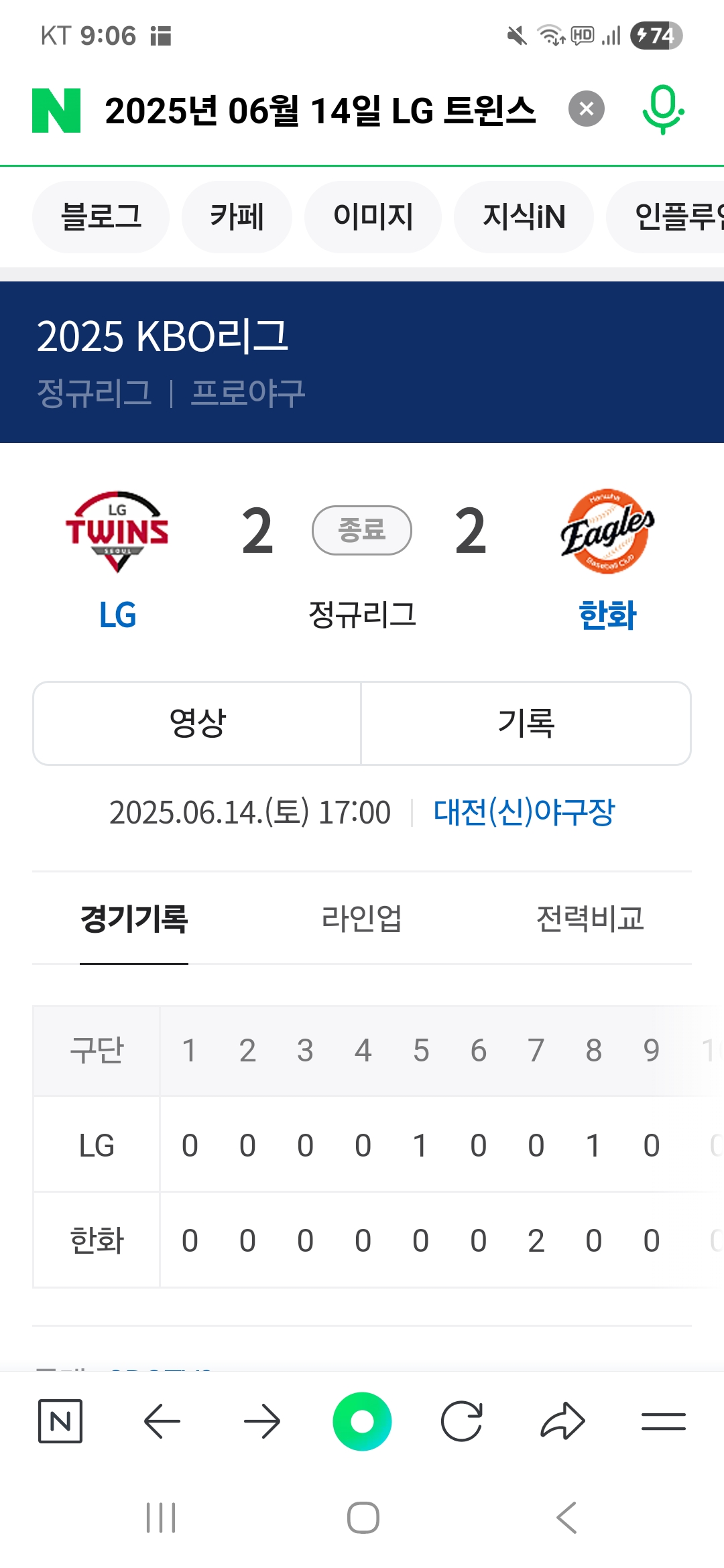This screenshot has width=724, height=1568.
Task: Select the 전력비교 tab
Action: (590, 918)
